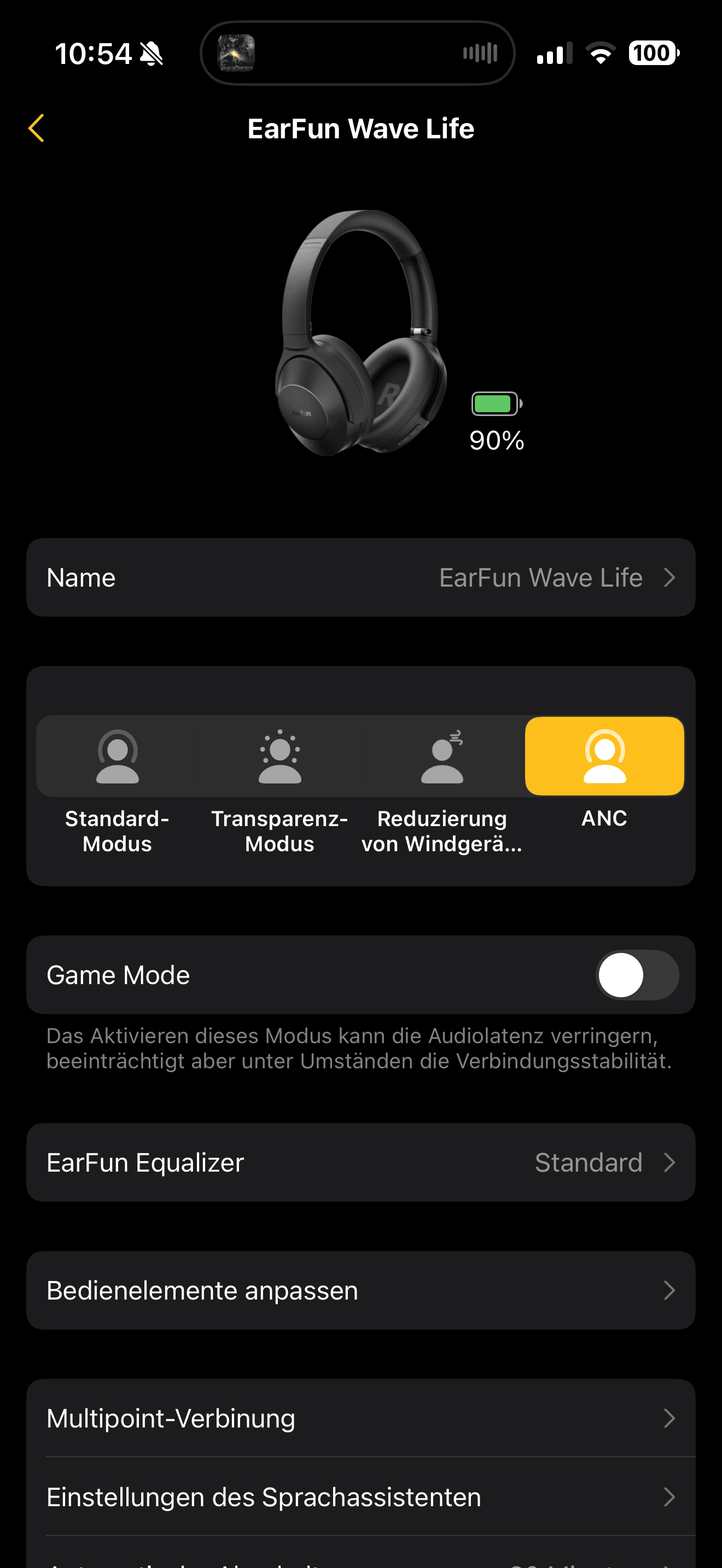The width and height of the screenshot is (722, 1568).
Task: Open Multipoint-Verbinung settings
Action: (x=360, y=1418)
